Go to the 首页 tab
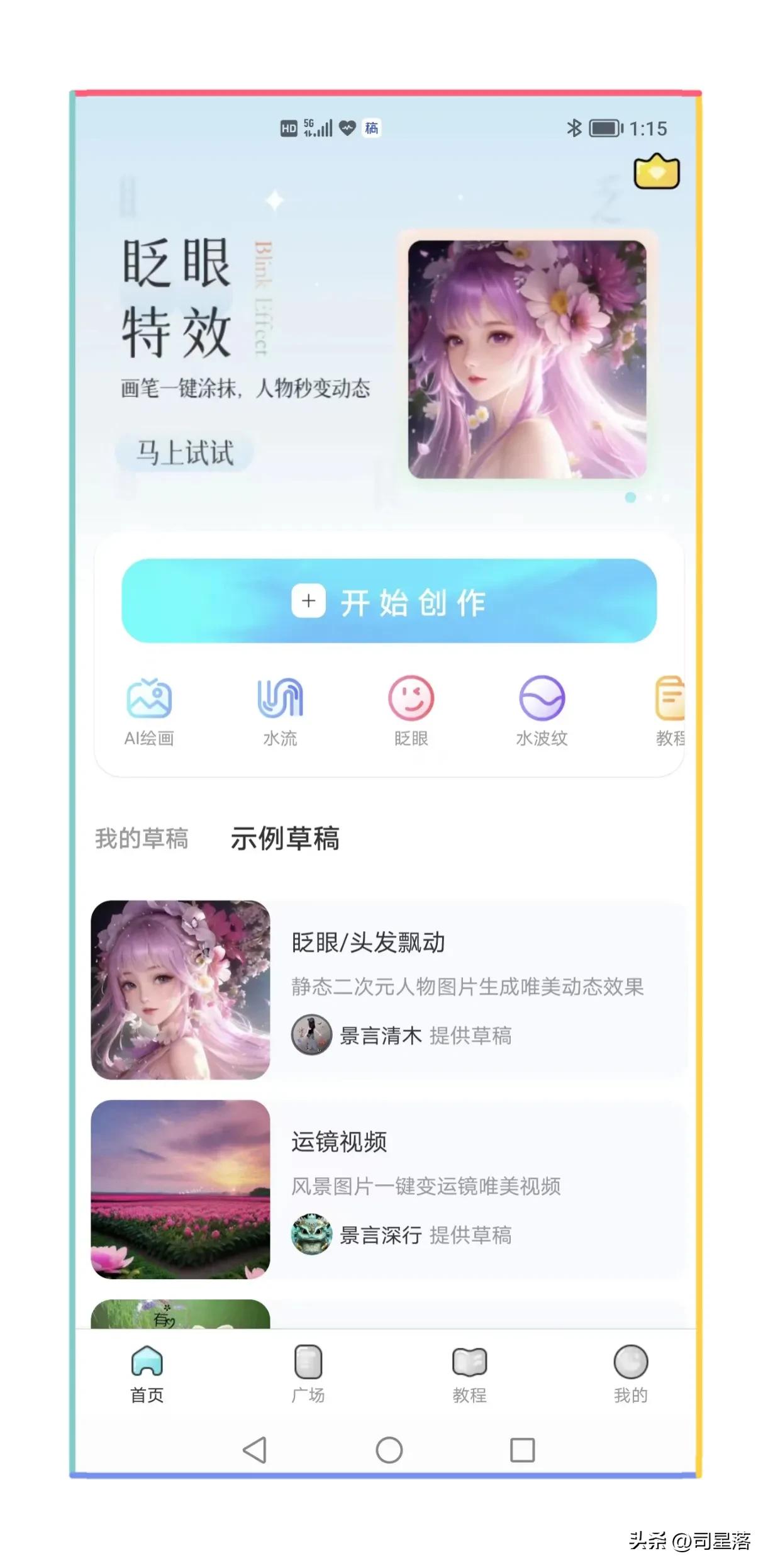 tap(147, 1374)
